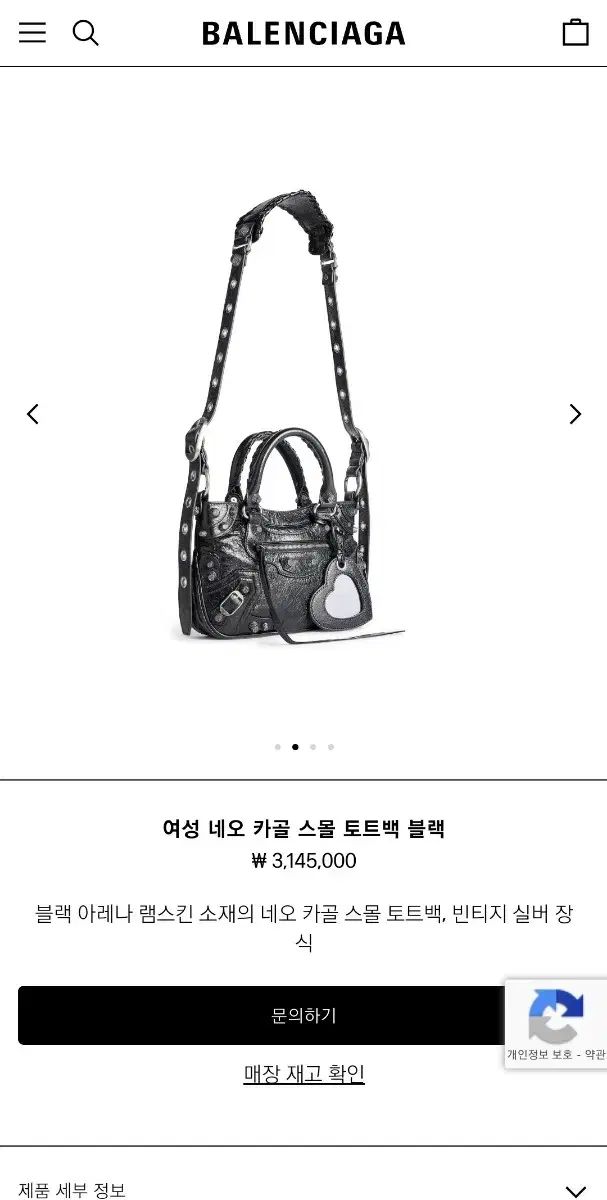The height and width of the screenshot is (1200, 607).
Task: Show the next product image
Action: pyautogui.click(x=575, y=414)
